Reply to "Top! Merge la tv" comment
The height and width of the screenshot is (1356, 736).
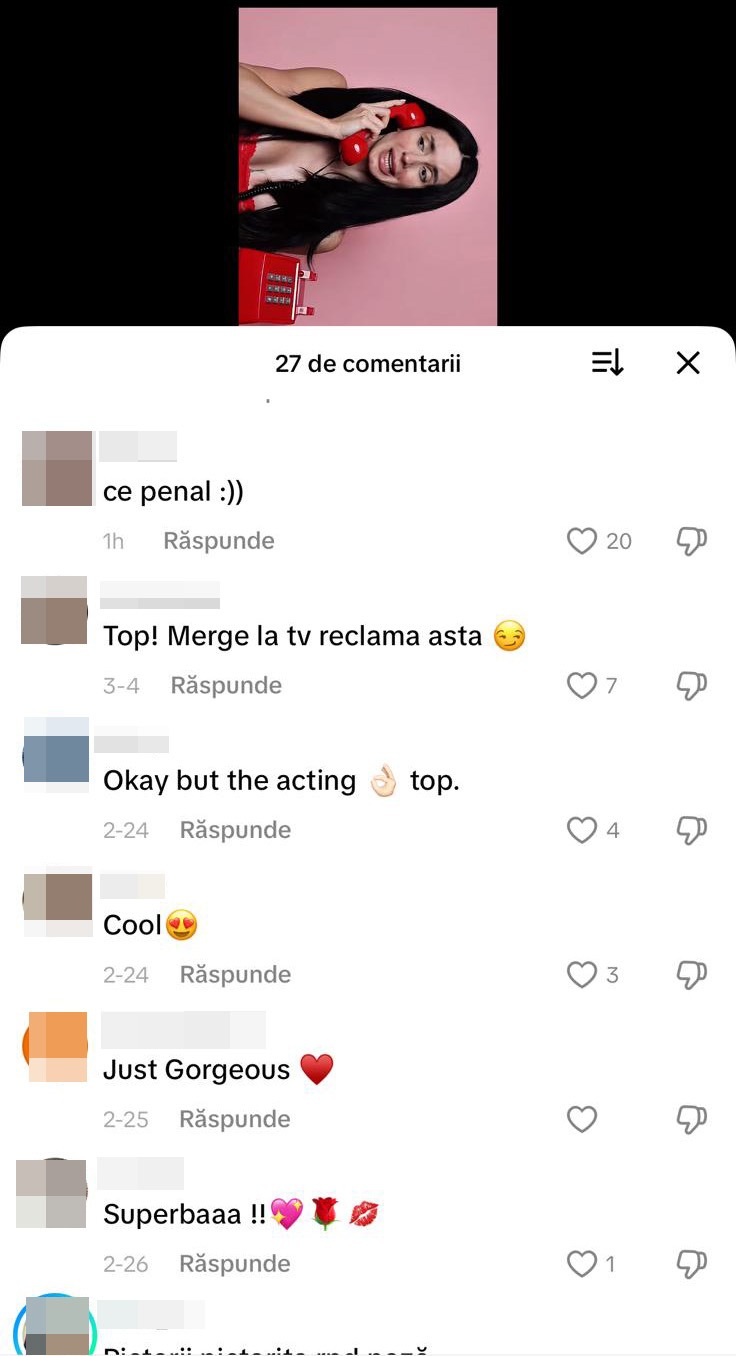coord(226,685)
